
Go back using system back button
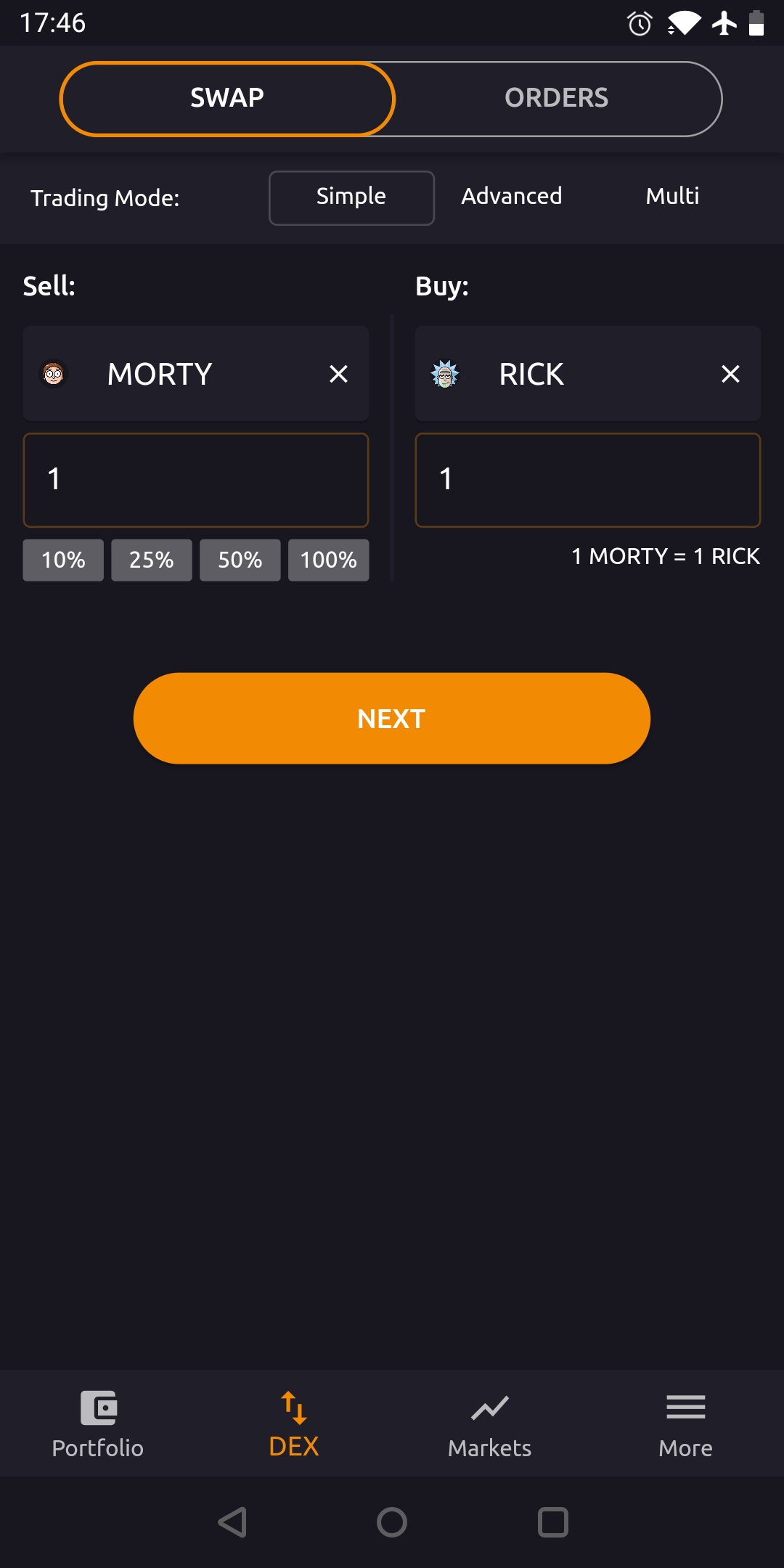[232, 1522]
